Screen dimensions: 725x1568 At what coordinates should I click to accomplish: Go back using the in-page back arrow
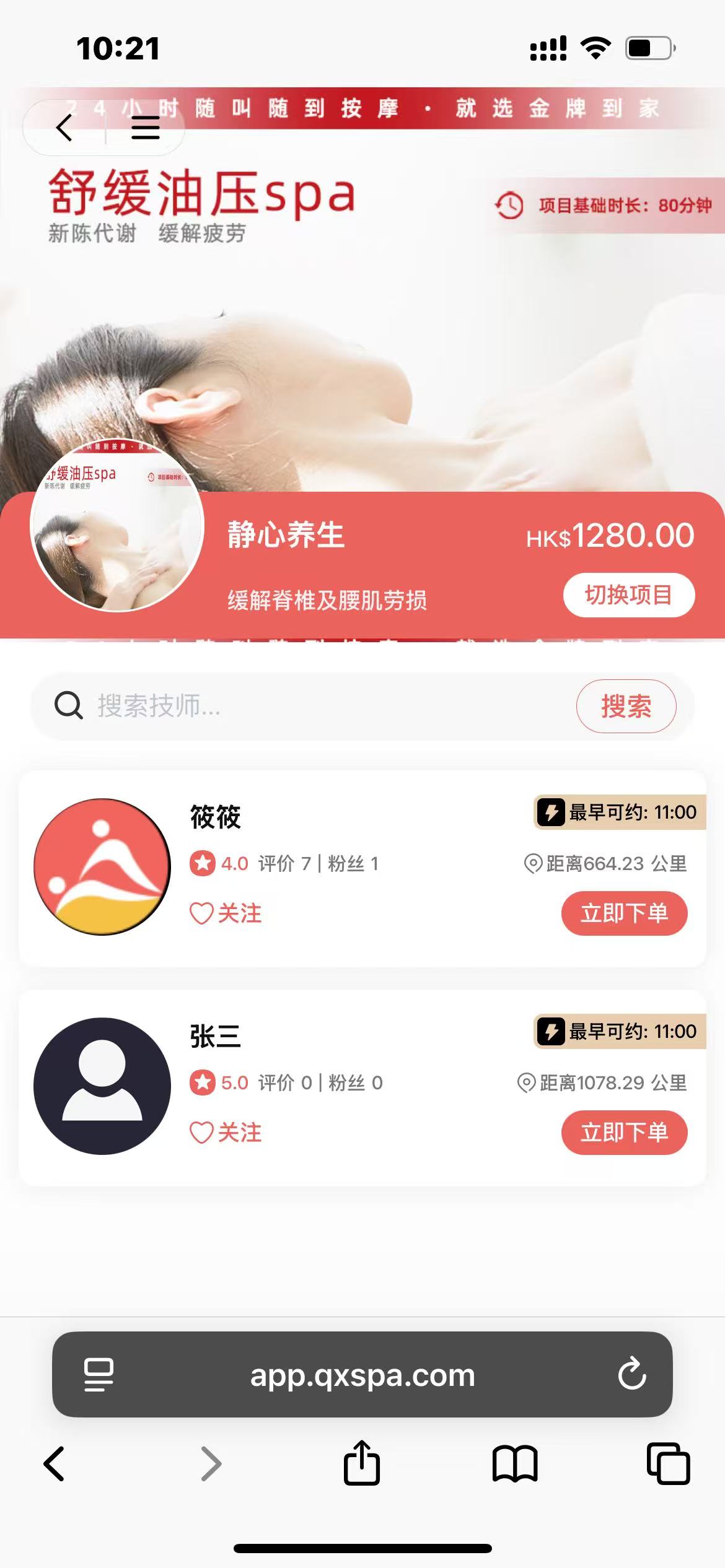pyautogui.click(x=64, y=128)
